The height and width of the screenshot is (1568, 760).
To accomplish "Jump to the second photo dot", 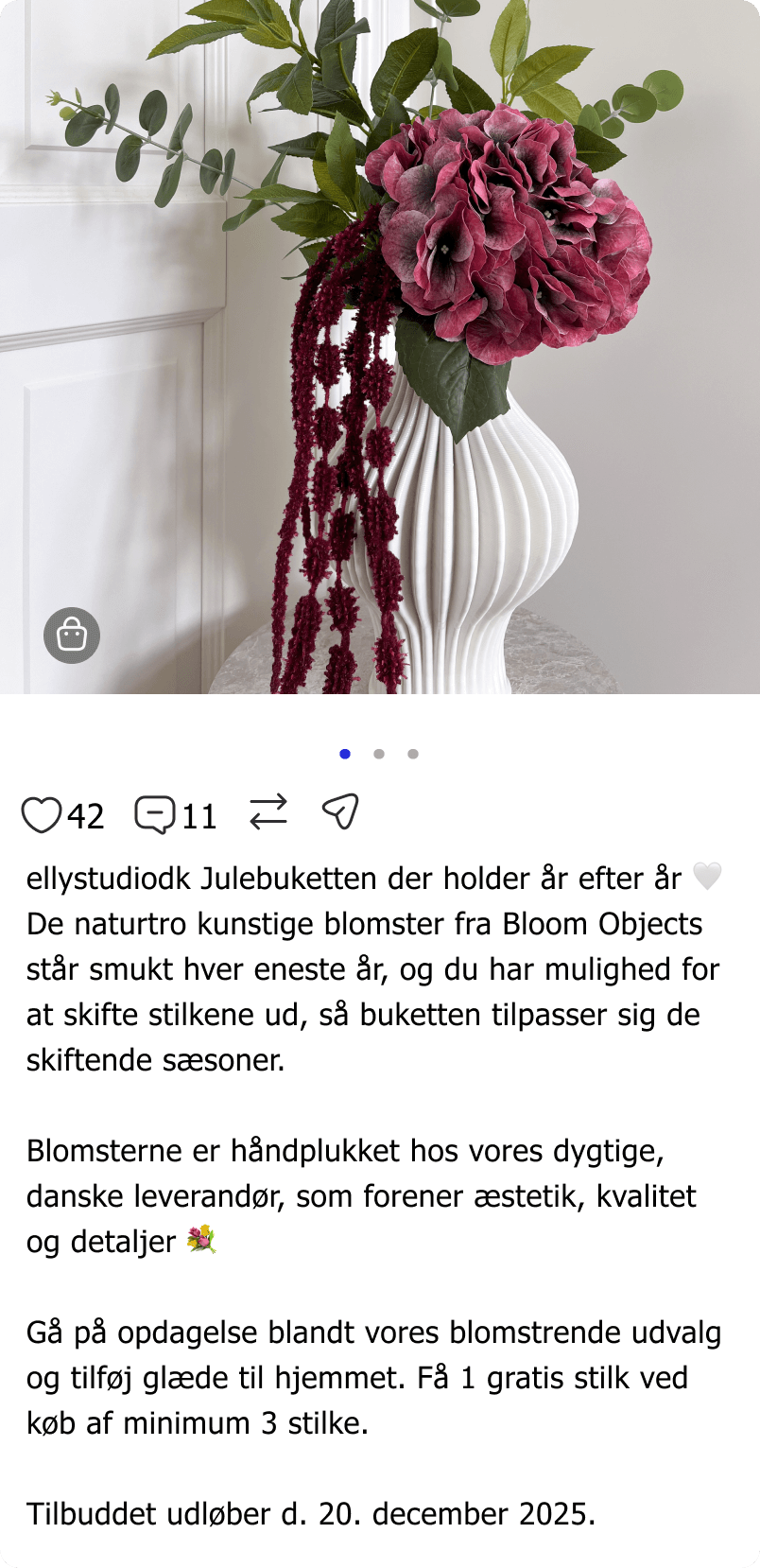I will (x=379, y=754).
